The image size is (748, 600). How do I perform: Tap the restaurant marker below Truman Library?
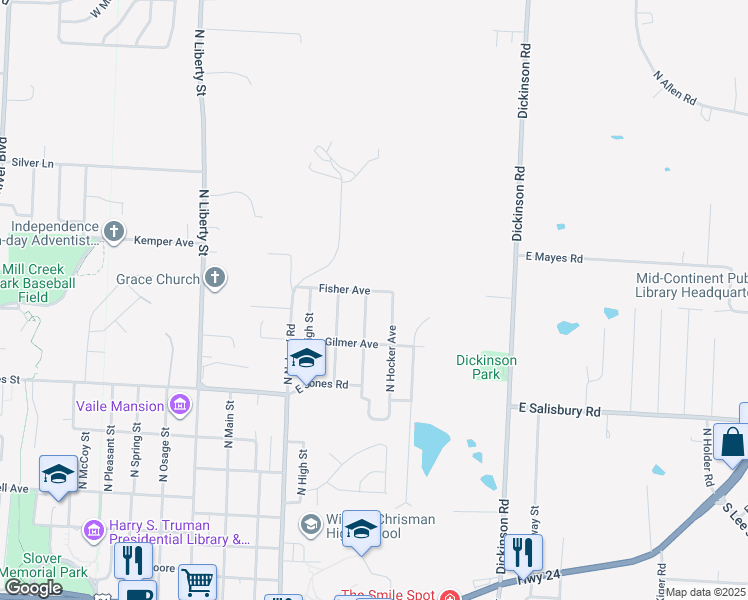click(x=133, y=563)
